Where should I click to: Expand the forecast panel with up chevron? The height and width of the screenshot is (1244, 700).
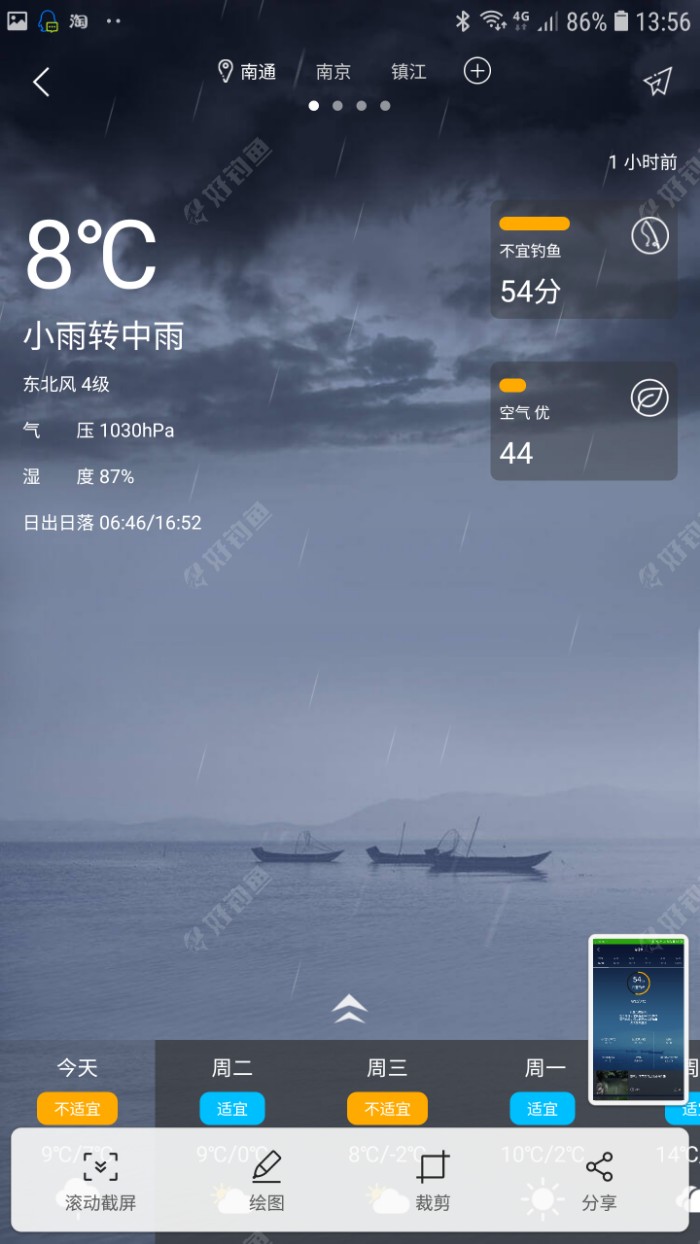349,1009
